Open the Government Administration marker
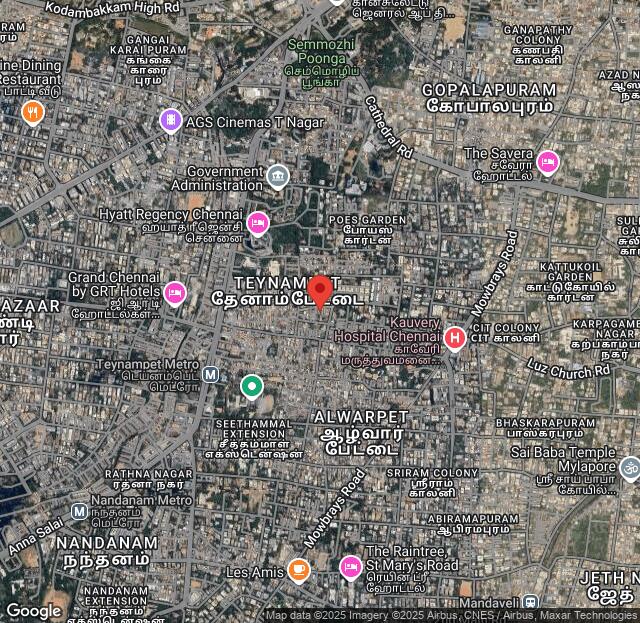This screenshot has width=640, height=623. tap(277, 178)
